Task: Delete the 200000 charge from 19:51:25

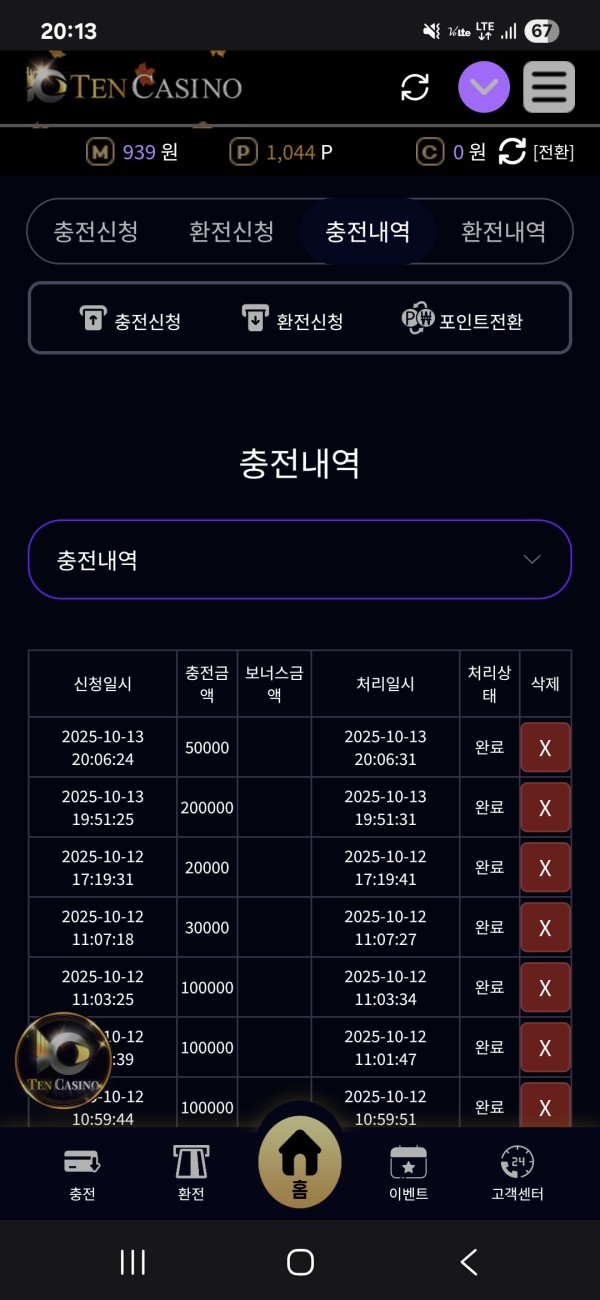Action: 545,808
